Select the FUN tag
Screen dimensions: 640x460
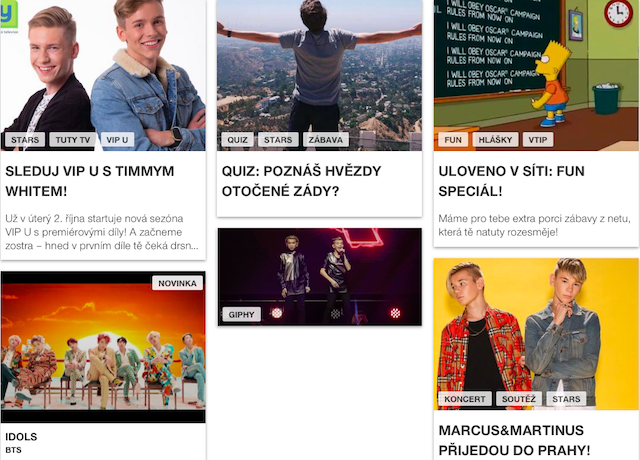[453, 140]
